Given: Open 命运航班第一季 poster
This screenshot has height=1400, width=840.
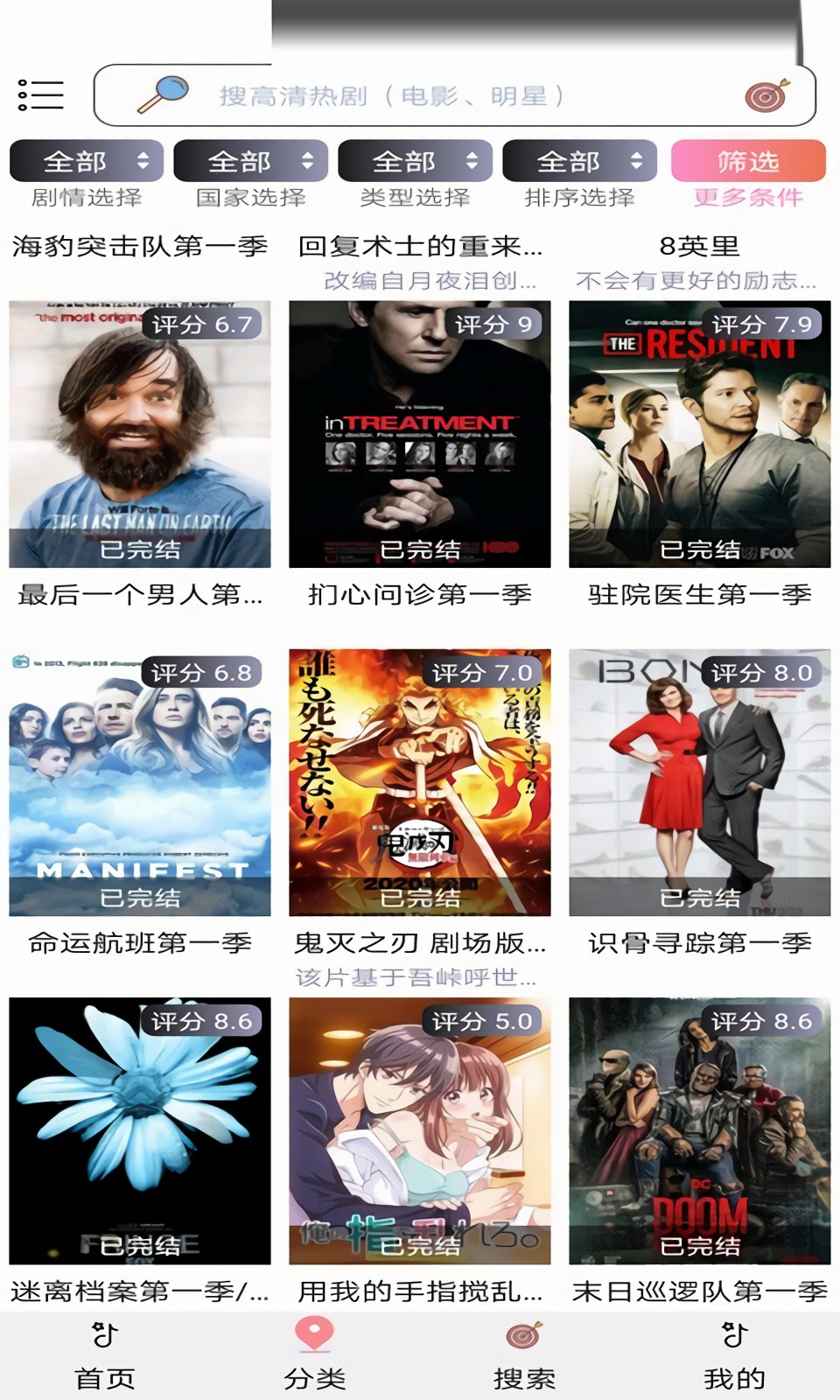Looking at the screenshot, I should [x=140, y=782].
